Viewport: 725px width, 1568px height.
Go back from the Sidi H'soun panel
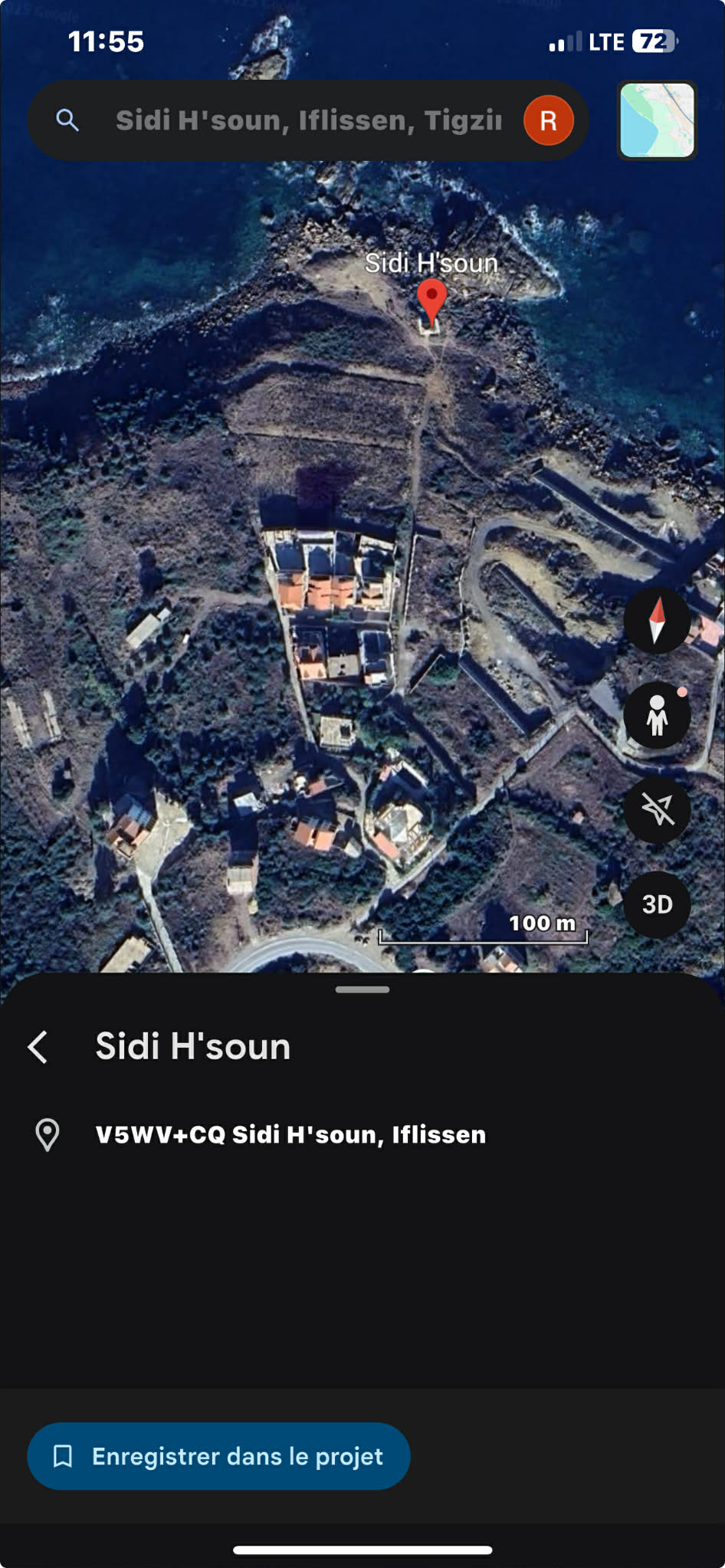coord(38,1047)
